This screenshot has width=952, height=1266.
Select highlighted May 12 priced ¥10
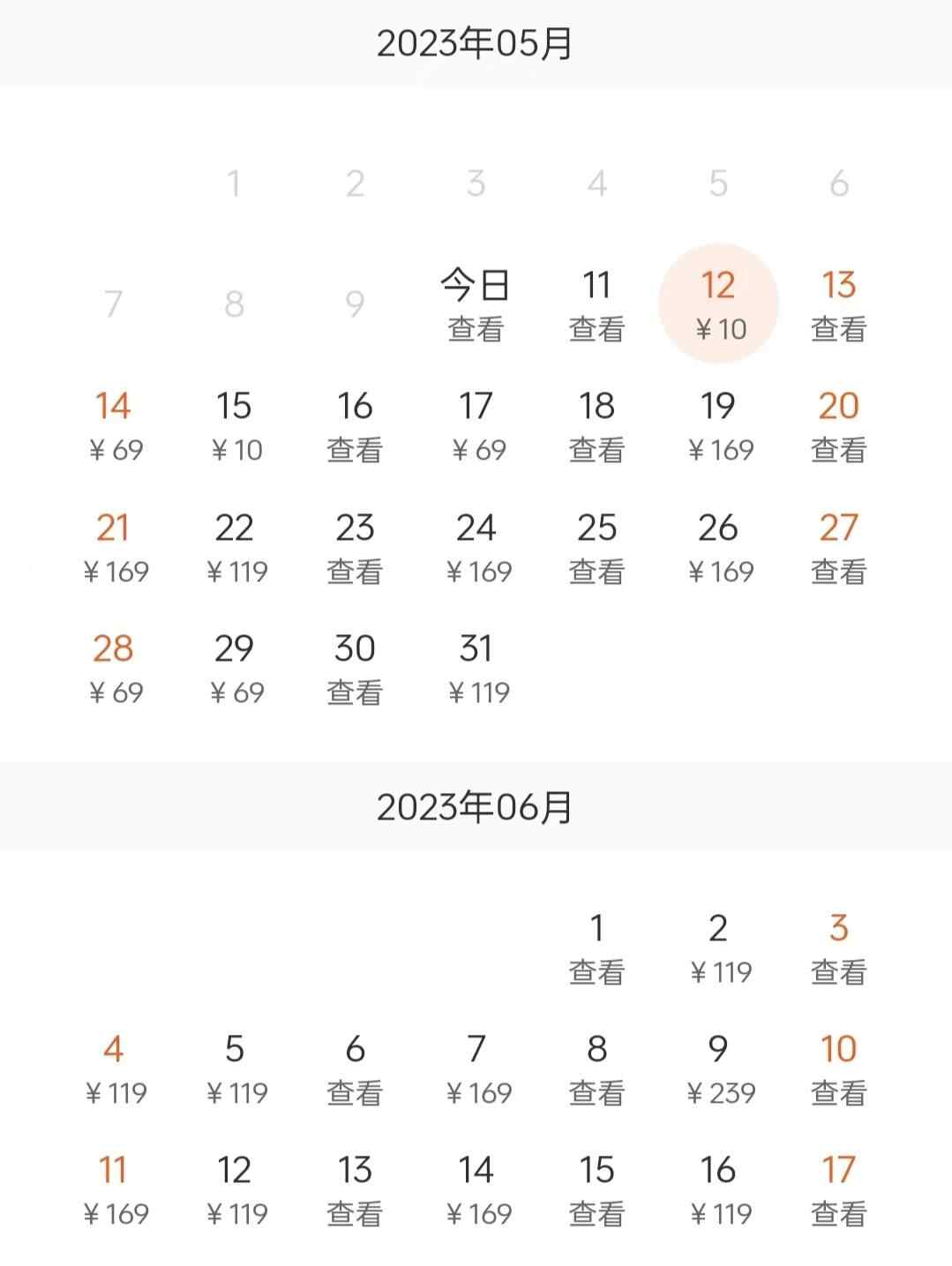[x=718, y=304]
